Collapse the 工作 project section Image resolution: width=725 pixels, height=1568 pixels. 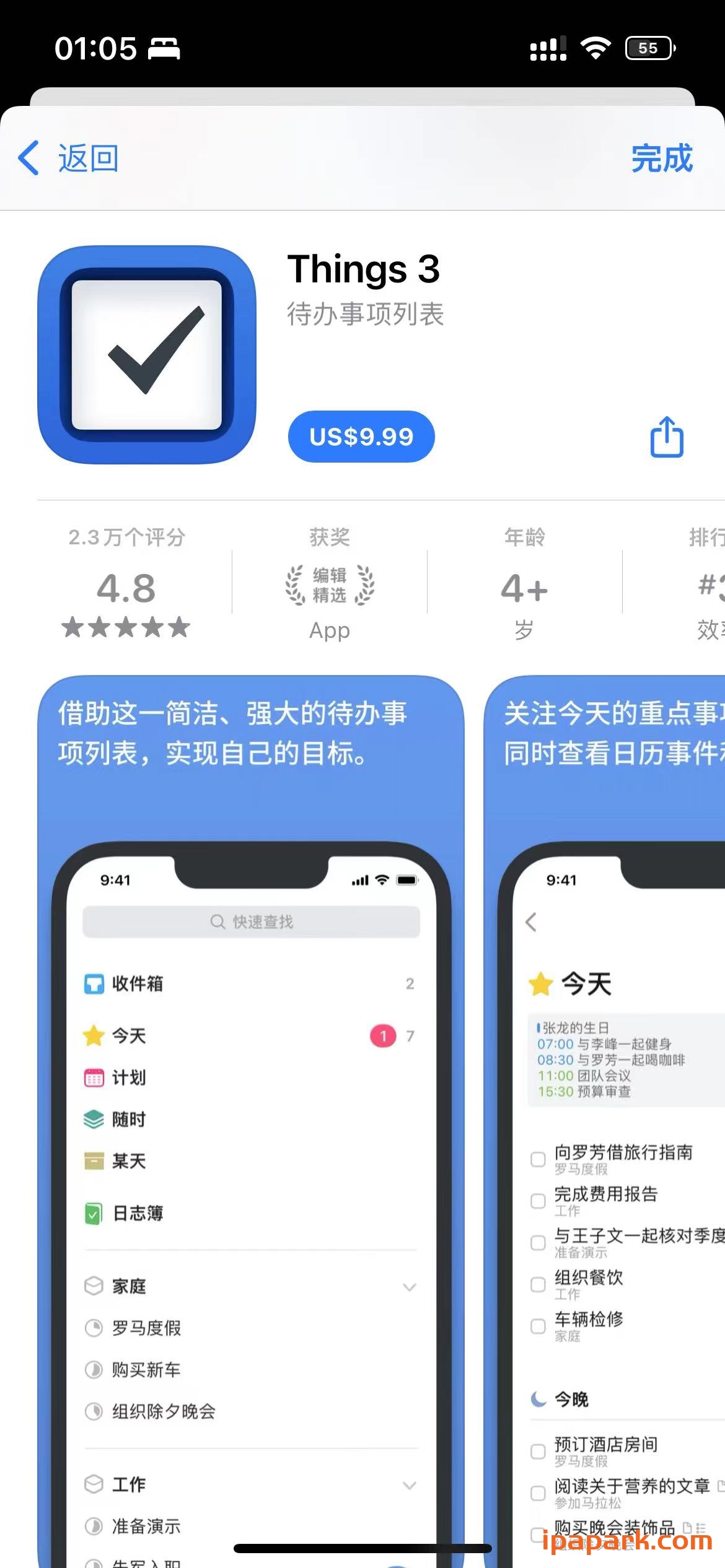click(x=410, y=1485)
